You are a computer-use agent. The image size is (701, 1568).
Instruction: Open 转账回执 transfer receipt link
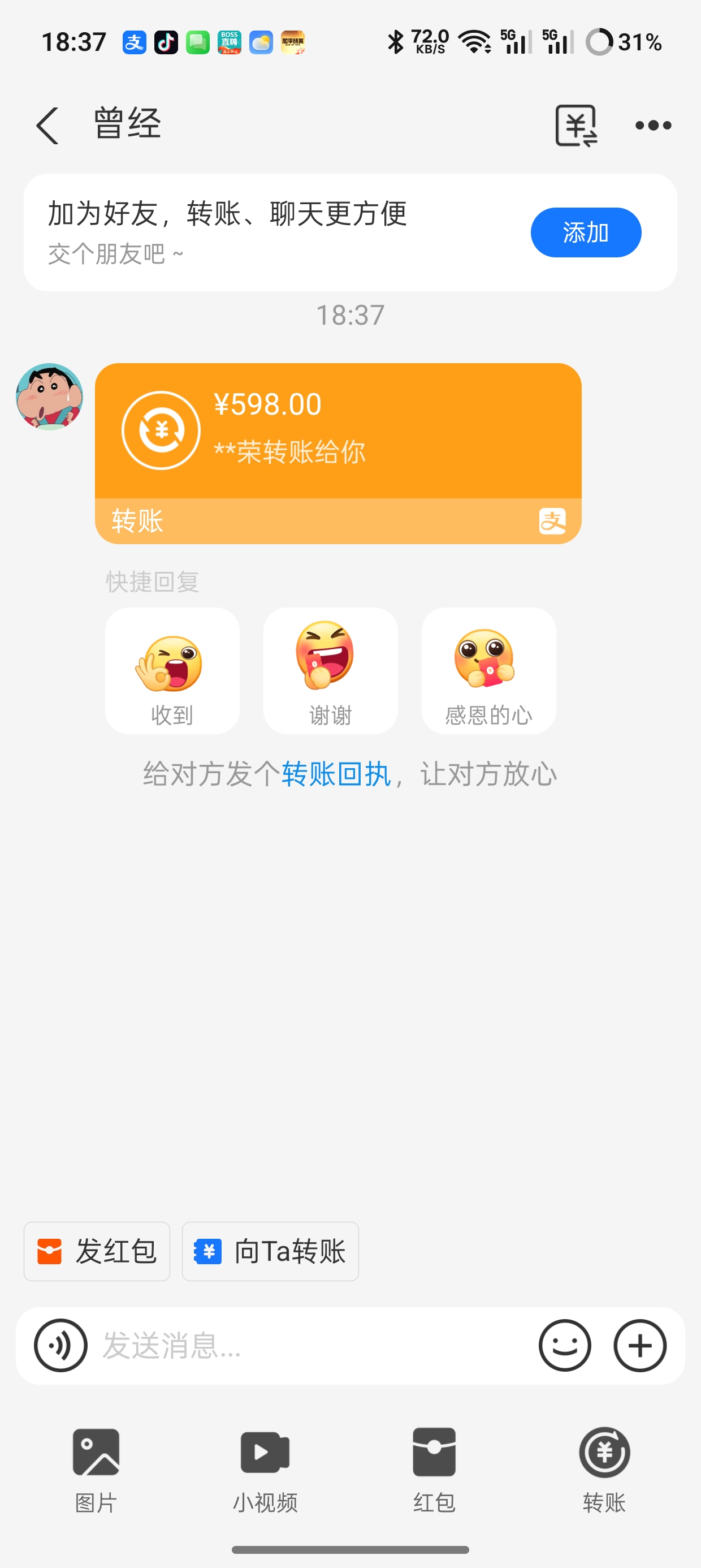[x=335, y=774]
